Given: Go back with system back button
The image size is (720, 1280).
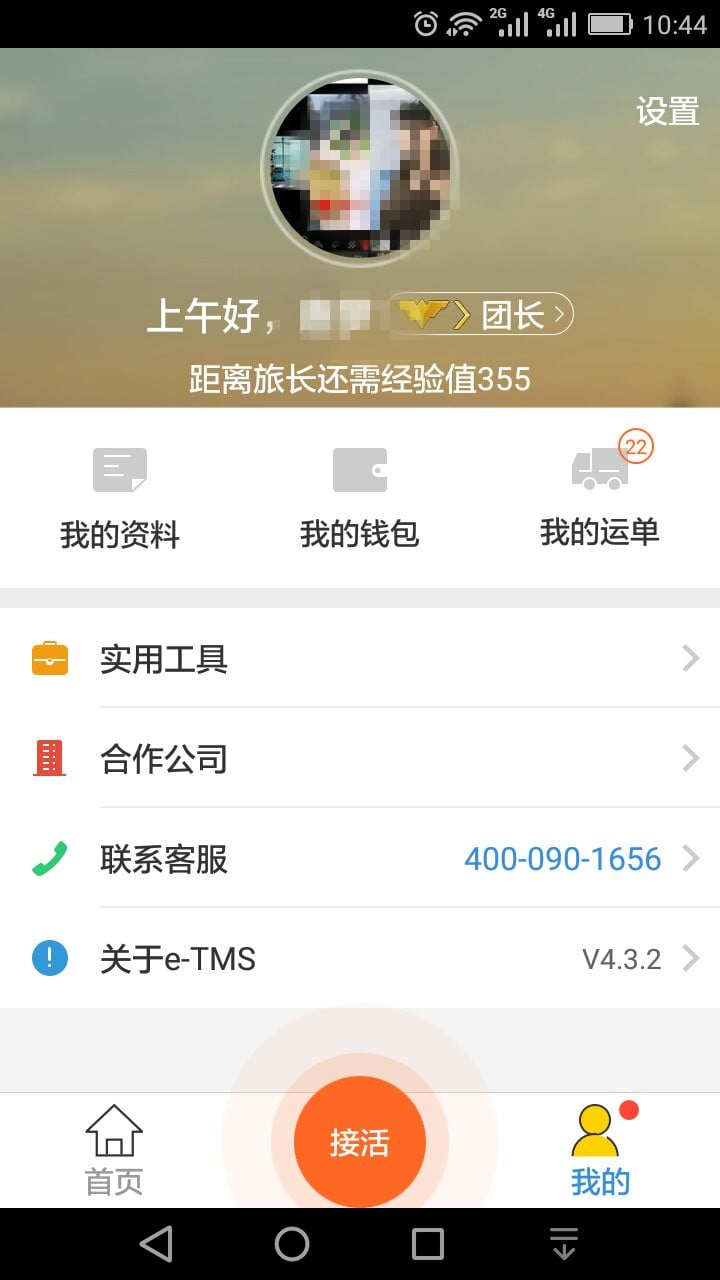Looking at the screenshot, I should tap(156, 1244).
